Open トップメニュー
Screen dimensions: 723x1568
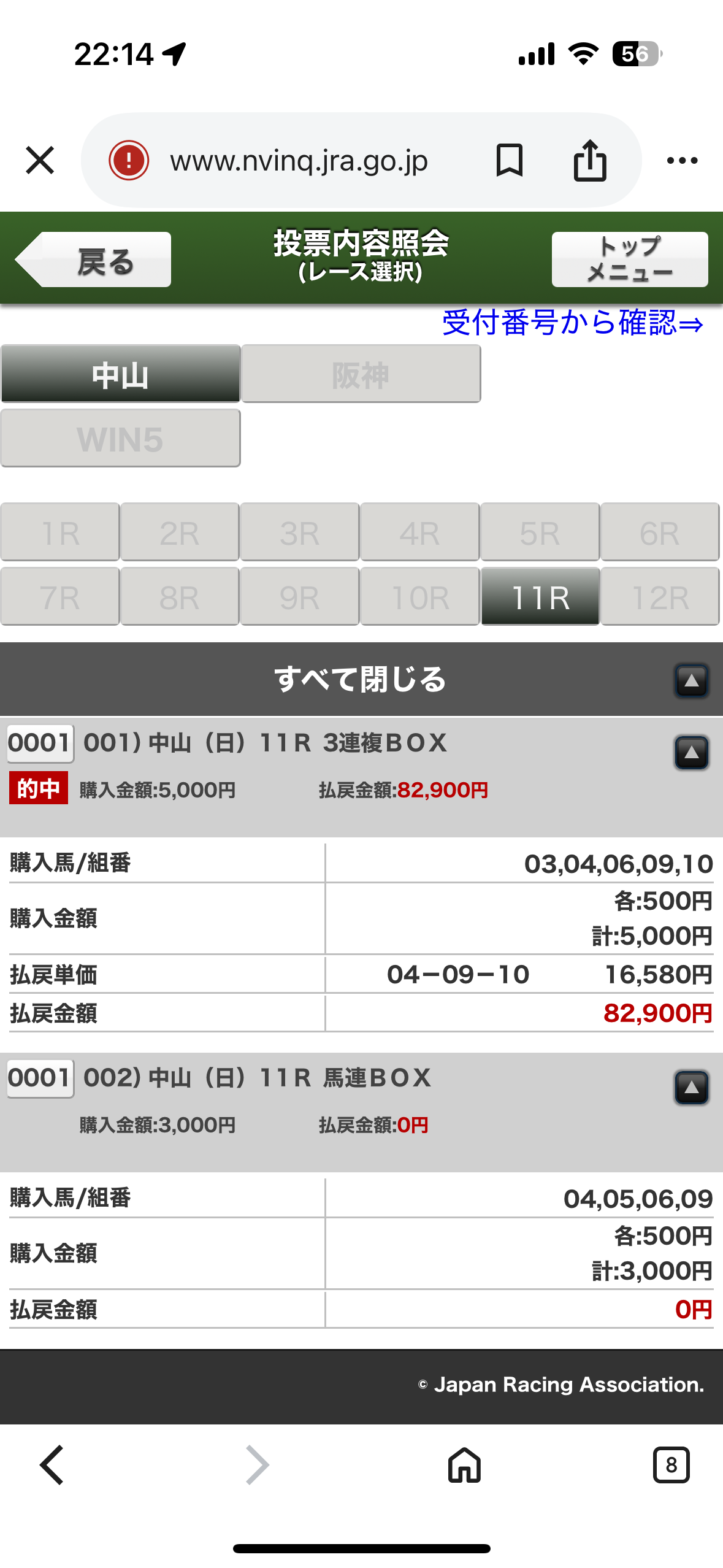coord(629,259)
